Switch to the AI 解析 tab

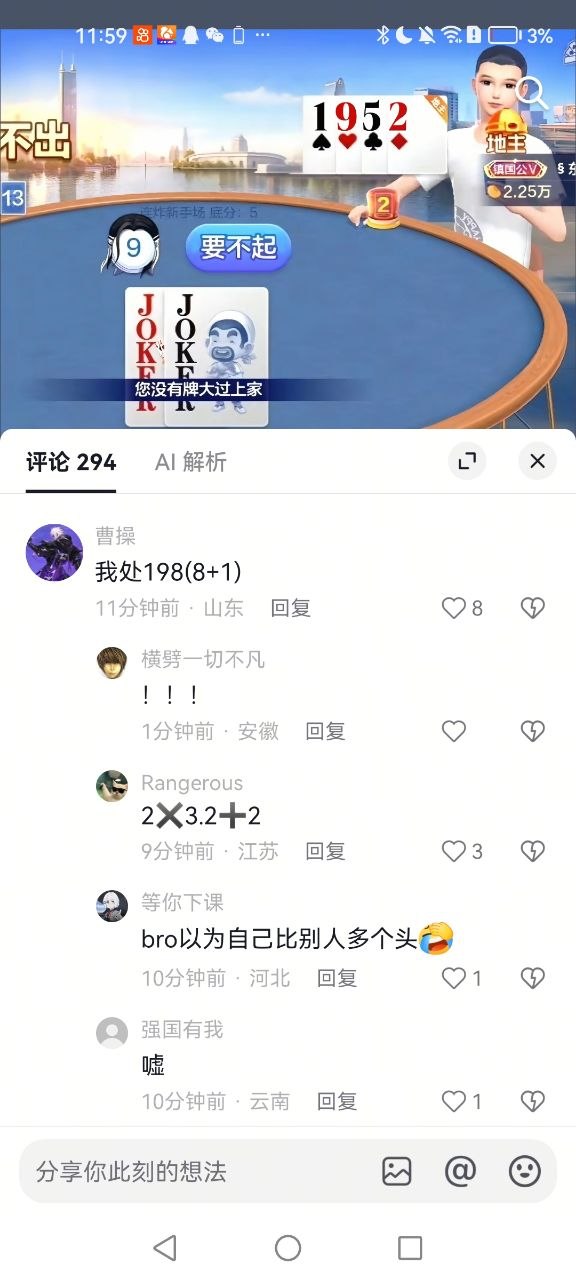[x=191, y=462]
